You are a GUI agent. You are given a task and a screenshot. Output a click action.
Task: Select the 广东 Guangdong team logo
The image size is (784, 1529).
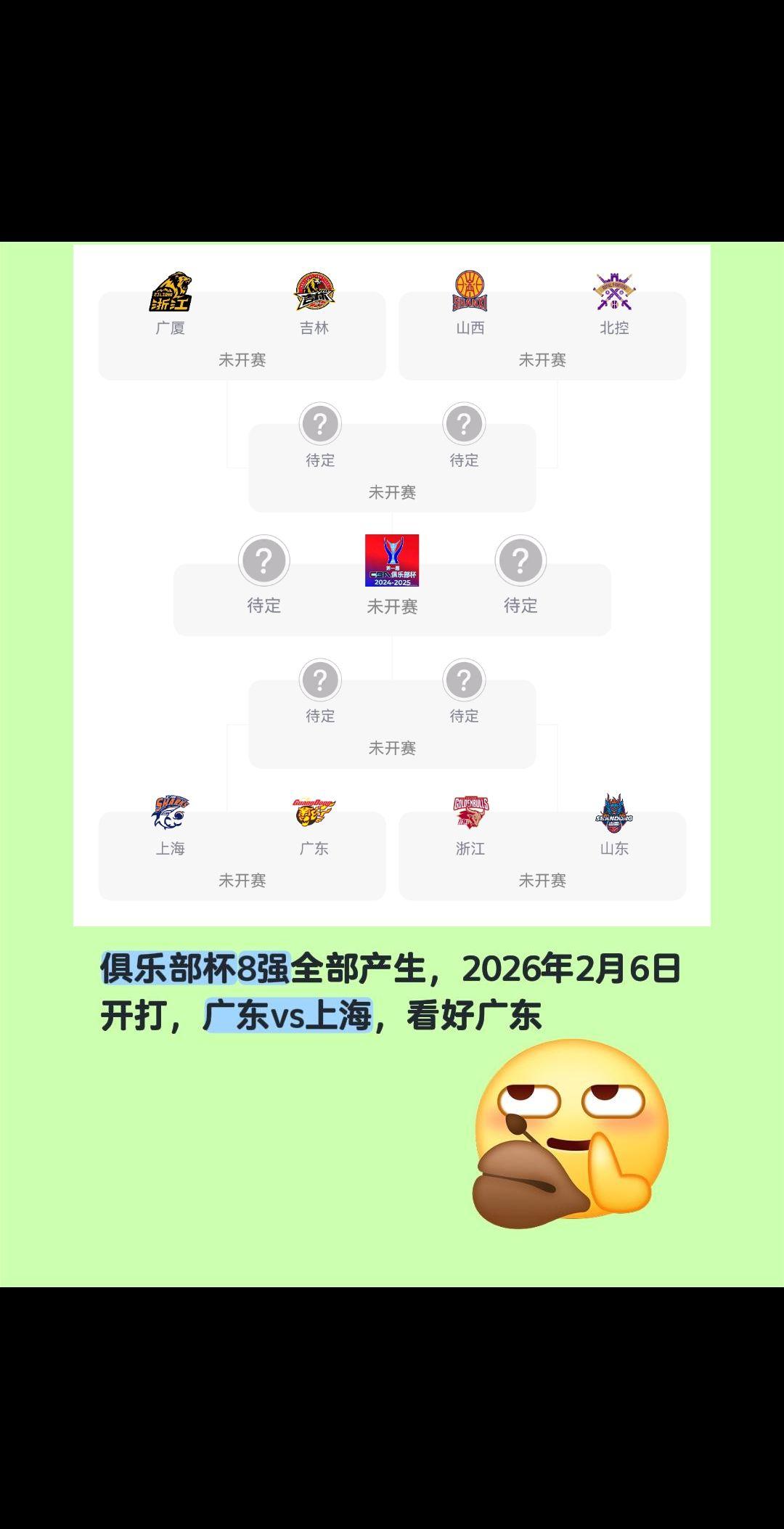pos(314,812)
